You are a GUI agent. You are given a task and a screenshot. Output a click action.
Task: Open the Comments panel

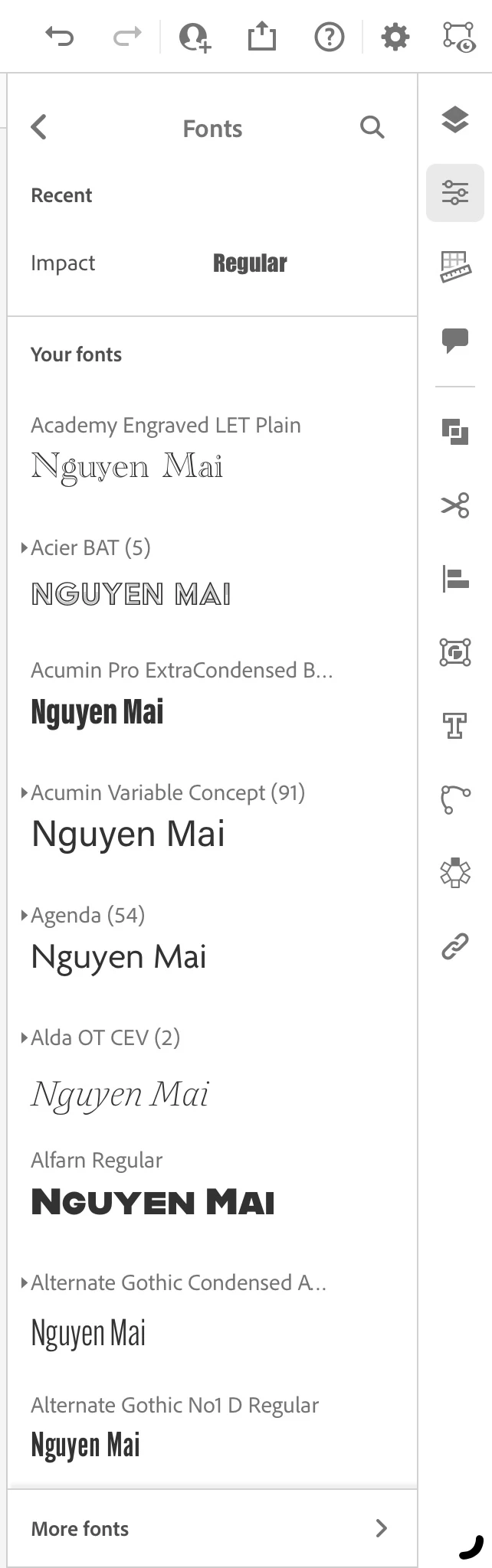pyautogui.click(x=455, y=339)
